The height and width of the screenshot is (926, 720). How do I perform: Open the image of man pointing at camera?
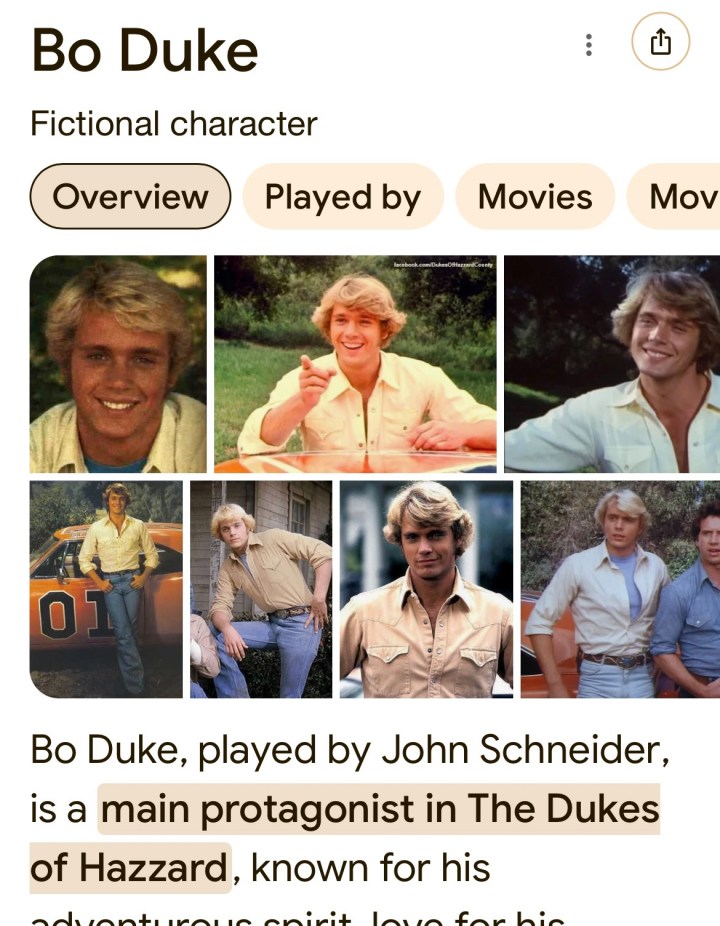pos(355,364)
